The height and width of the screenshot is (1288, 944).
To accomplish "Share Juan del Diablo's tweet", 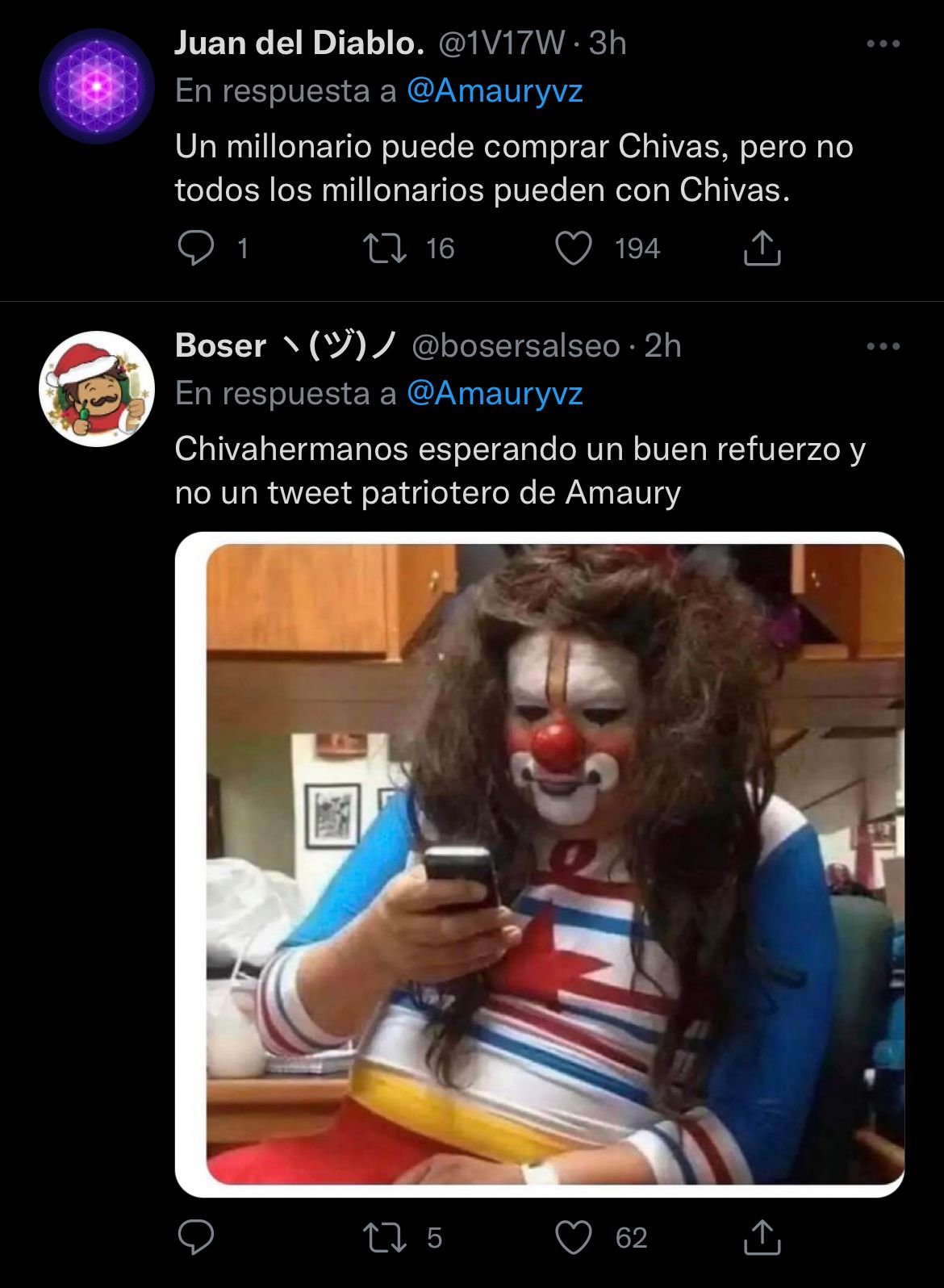I will [x=762, y=248].
